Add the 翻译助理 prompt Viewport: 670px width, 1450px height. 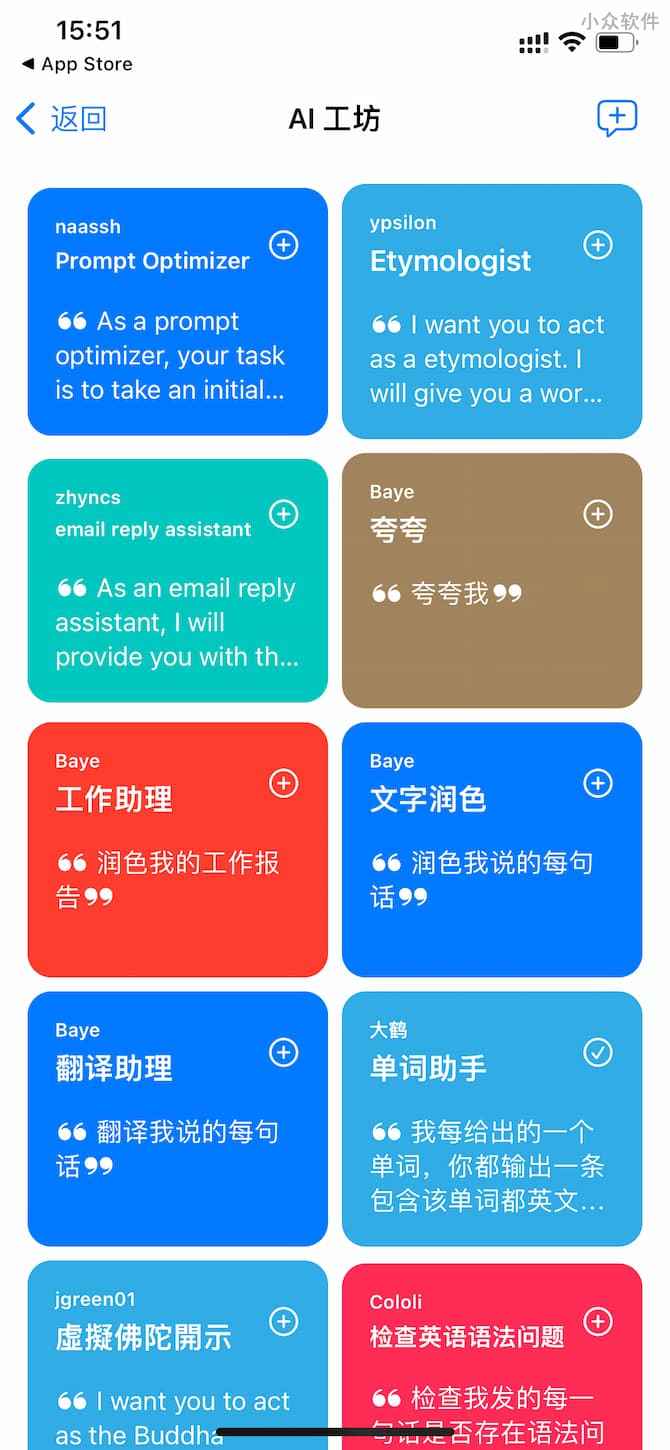click(284, 1052)
